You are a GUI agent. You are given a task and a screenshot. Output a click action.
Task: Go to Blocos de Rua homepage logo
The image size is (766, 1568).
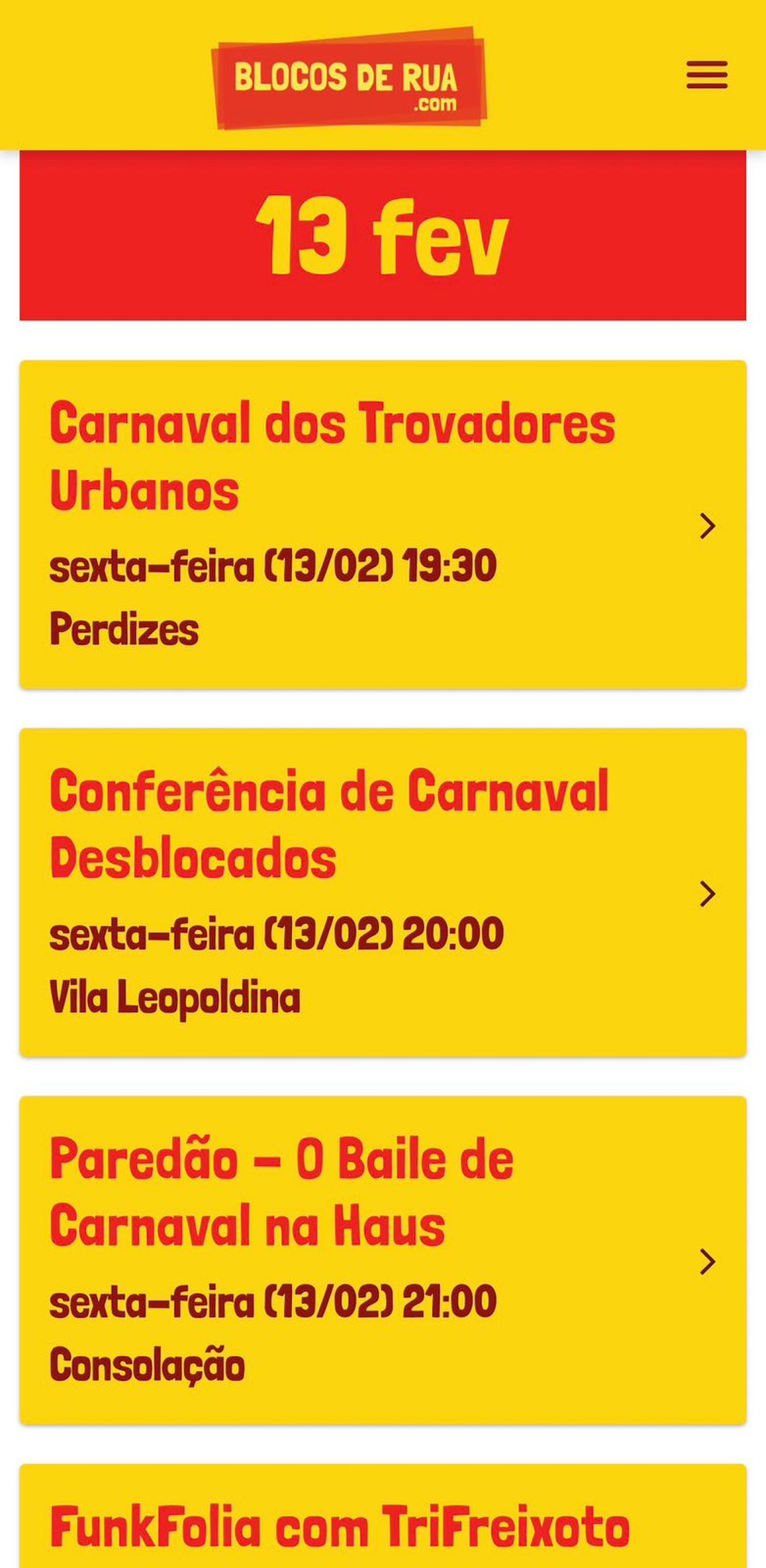348,79
